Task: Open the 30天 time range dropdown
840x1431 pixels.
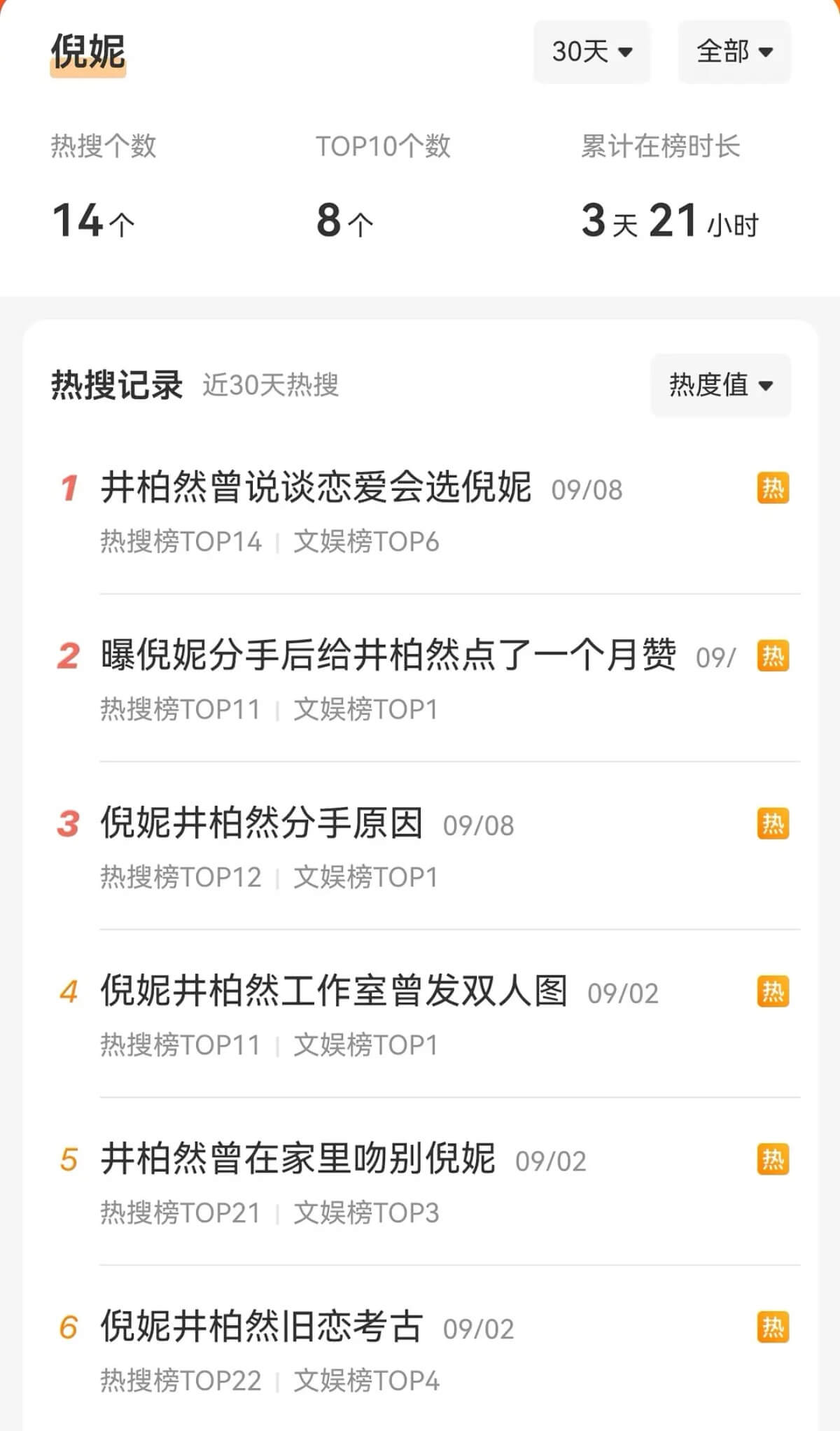Action: pyautogui.click(x=591, y=51)
